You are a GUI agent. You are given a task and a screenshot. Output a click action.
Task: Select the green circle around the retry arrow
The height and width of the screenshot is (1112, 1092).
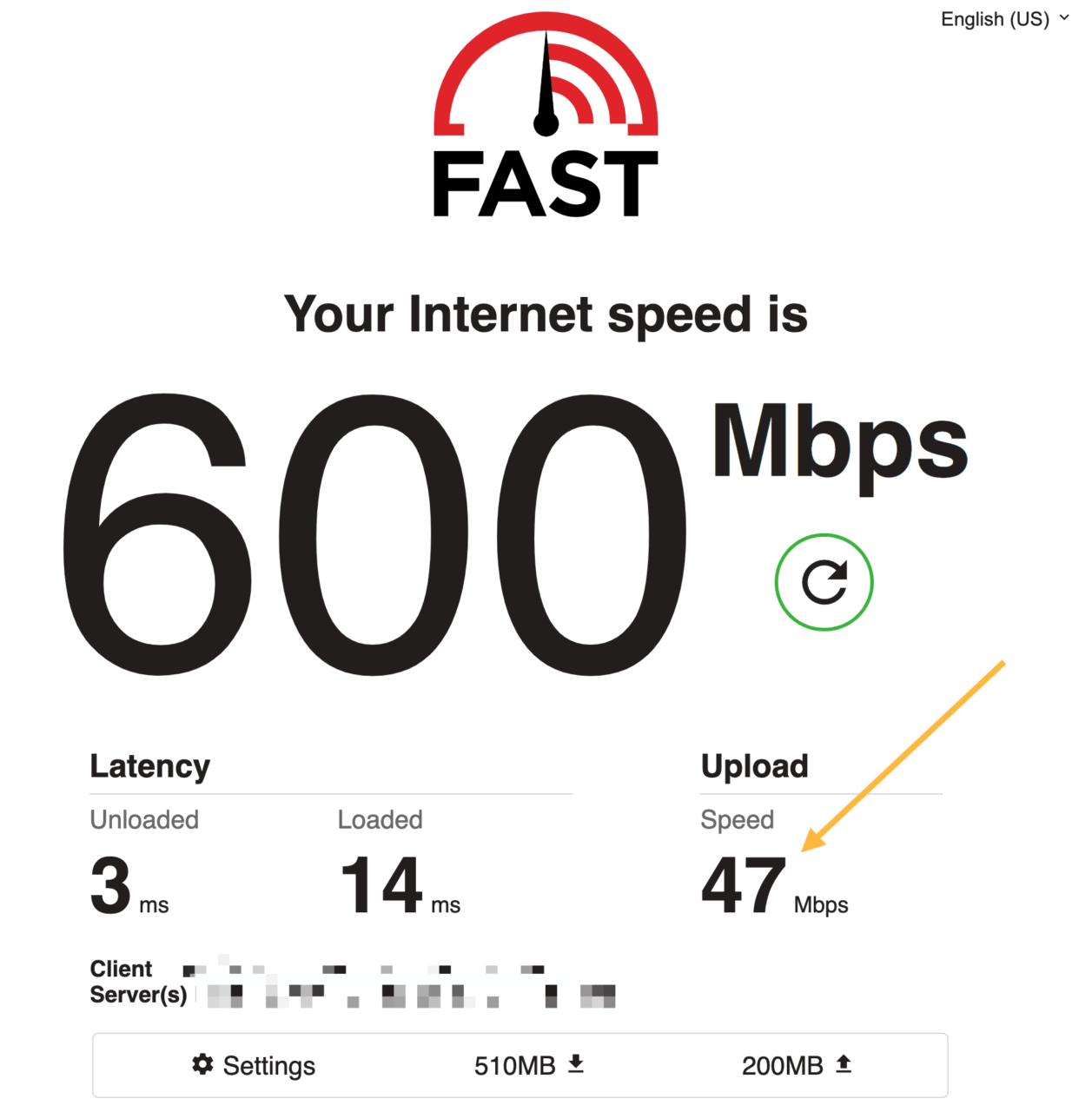(x=824, y=582)
